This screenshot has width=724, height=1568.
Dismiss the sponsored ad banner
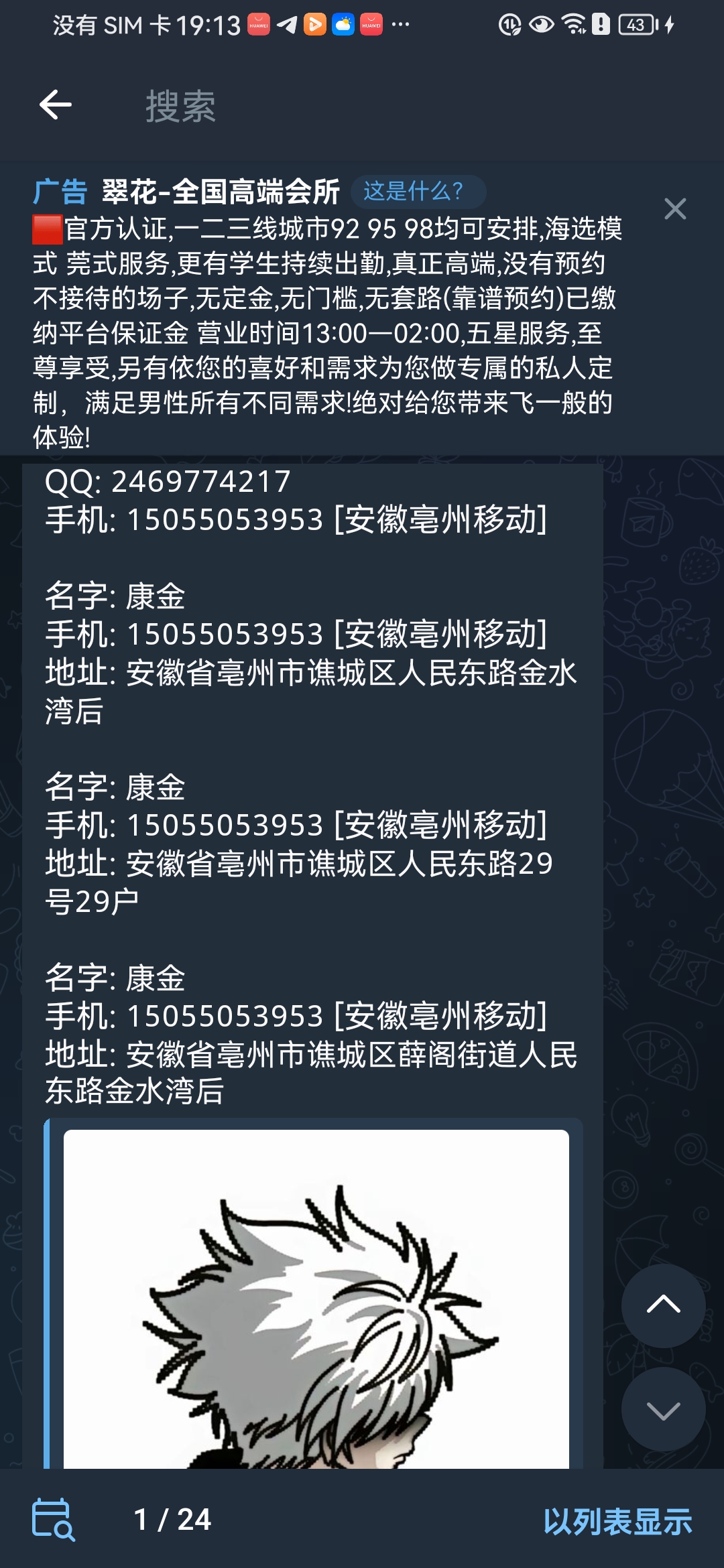[674, 209]
